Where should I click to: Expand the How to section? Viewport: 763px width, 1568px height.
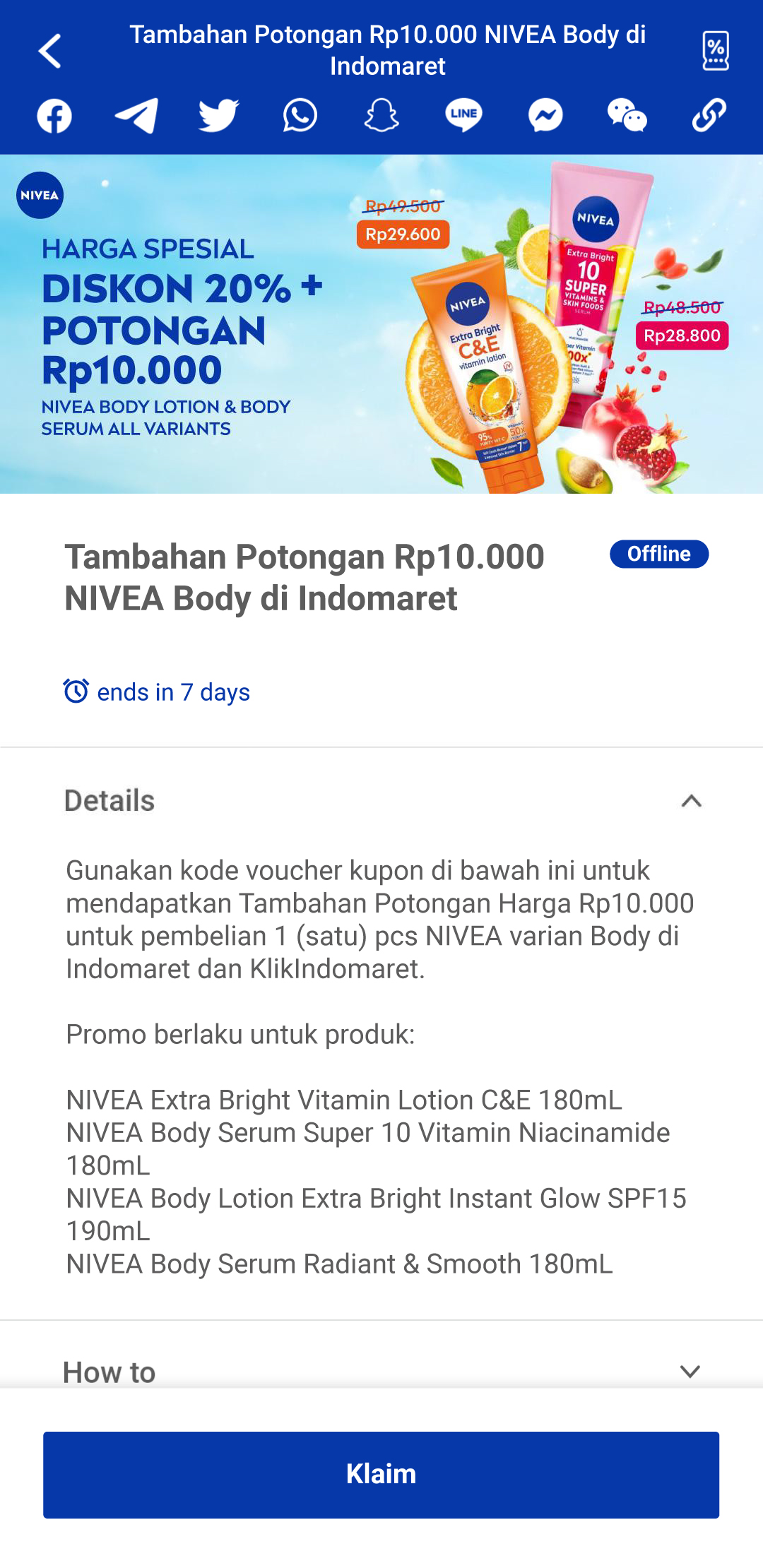pyautogui.click(x=689, y=1372)
